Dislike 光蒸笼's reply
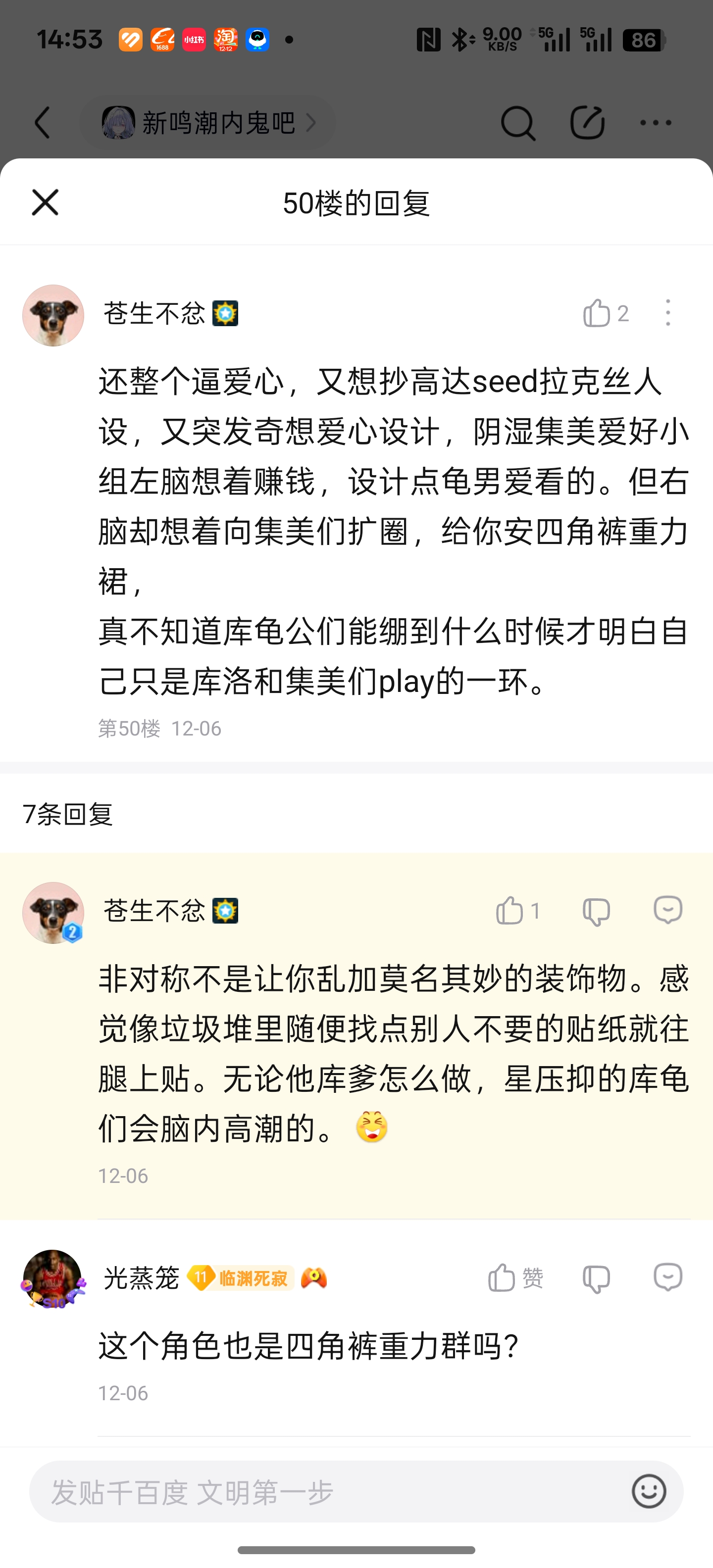713x1568 pixels. point(596,1277)
